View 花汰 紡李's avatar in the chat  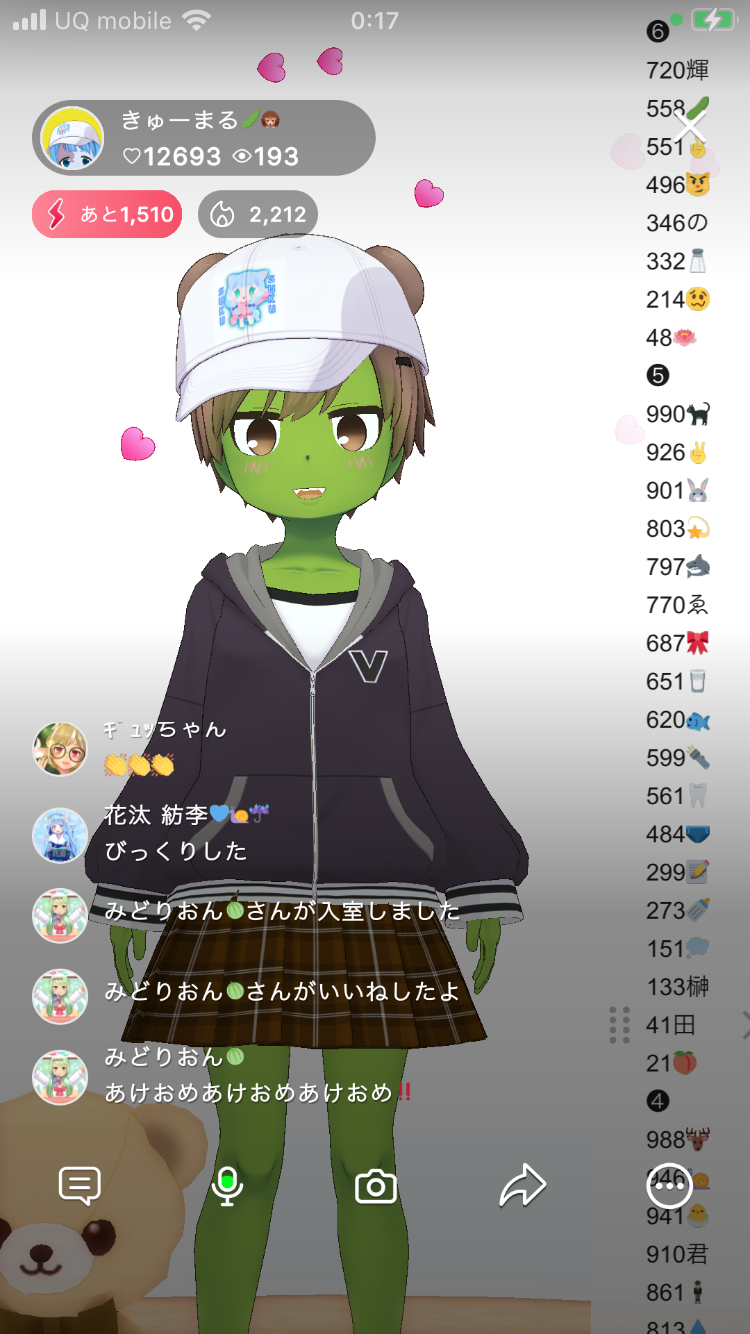click(x=60, y=835)
